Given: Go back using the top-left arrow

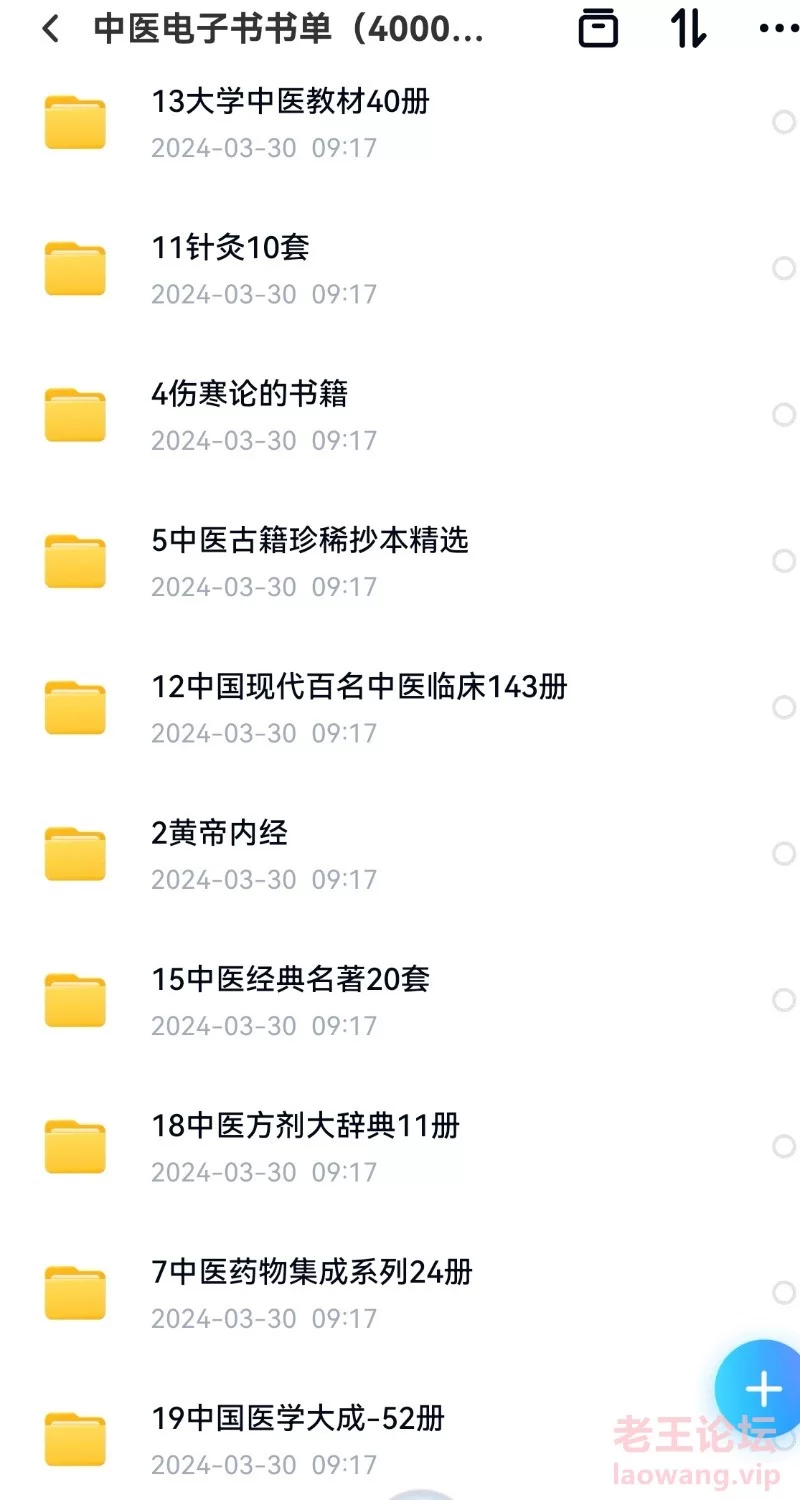Looking at the screenshot, I should [50, 30].
